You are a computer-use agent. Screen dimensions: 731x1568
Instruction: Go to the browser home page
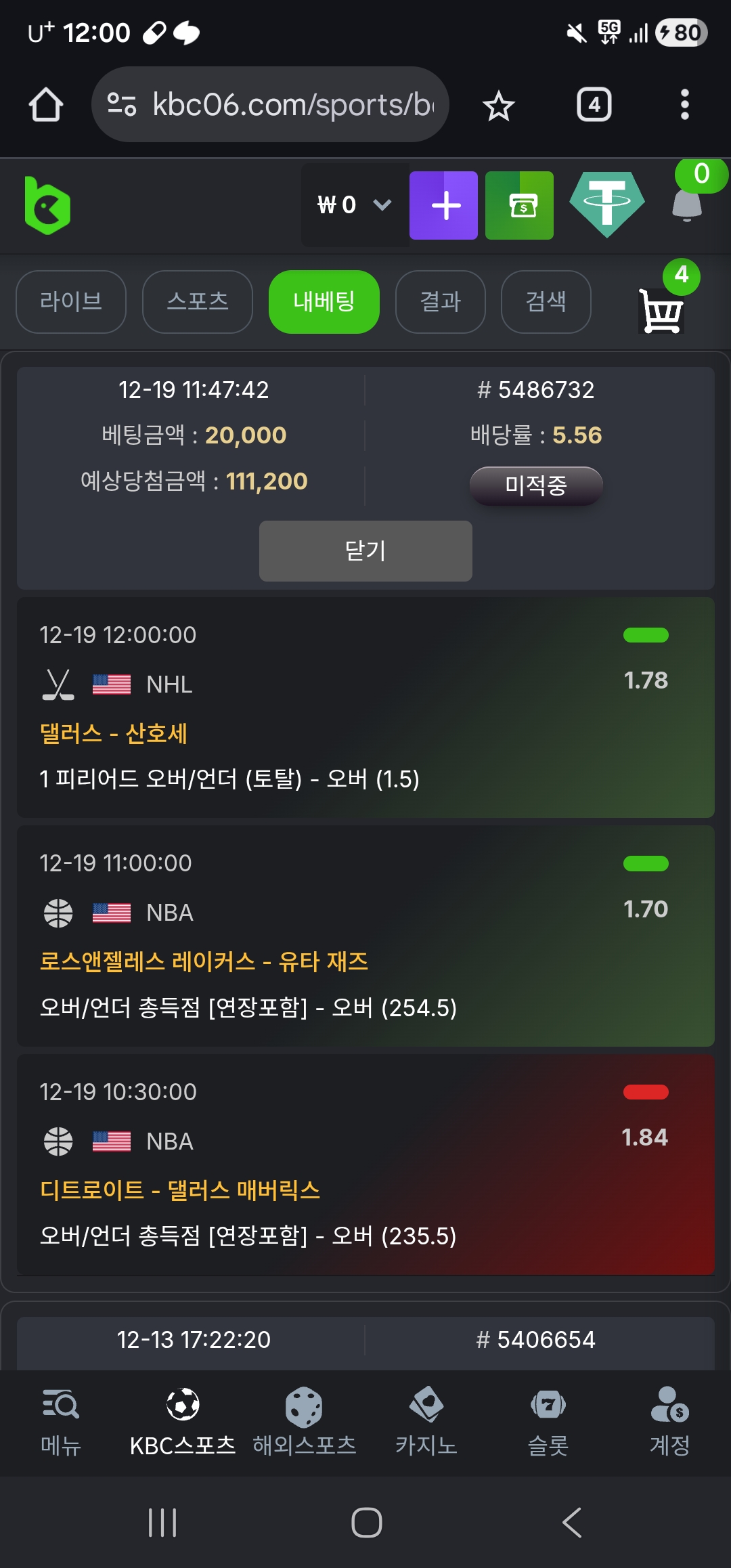point(46,105)
